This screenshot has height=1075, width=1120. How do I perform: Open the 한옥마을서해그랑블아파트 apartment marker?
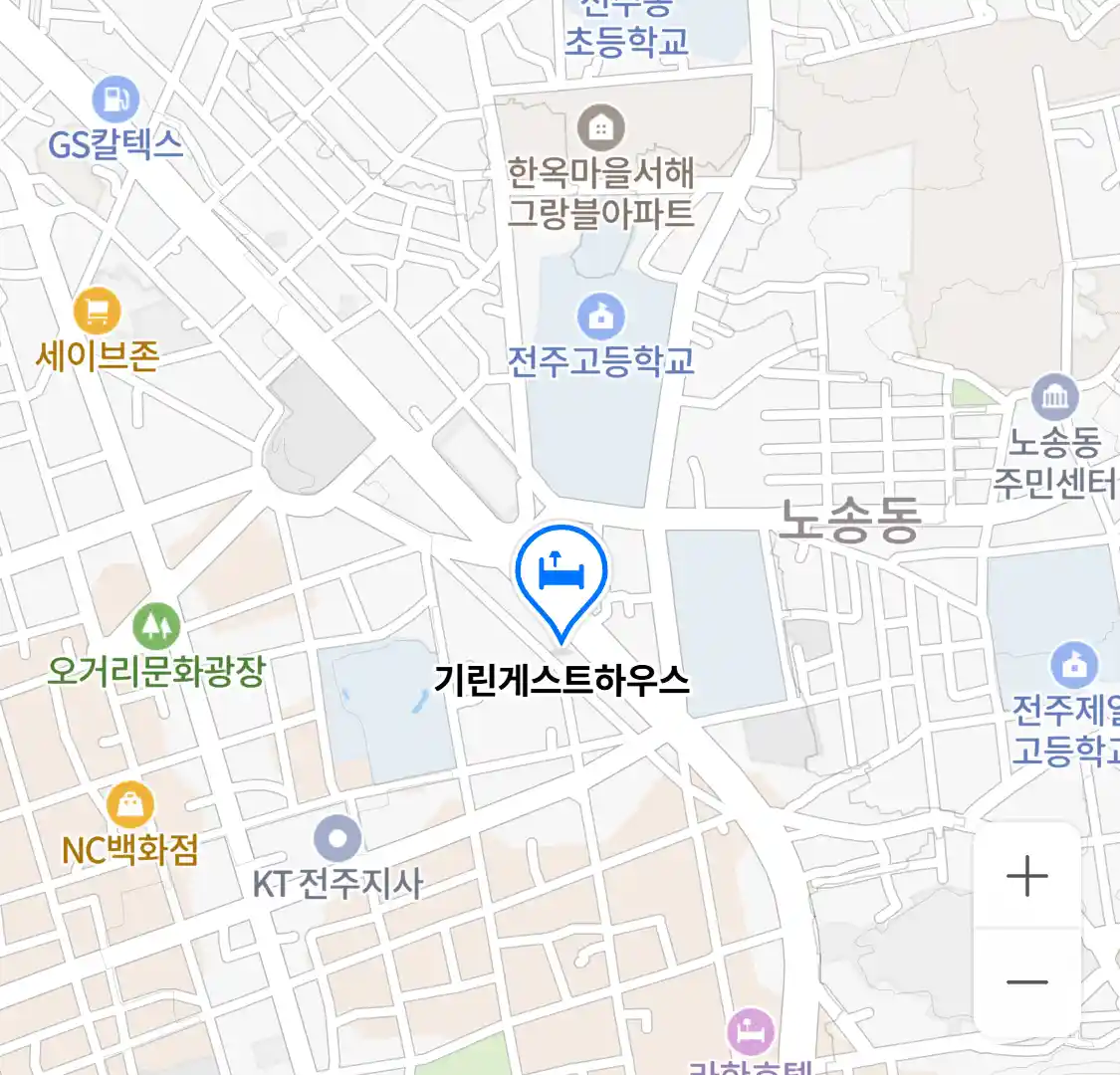[600, 127]
